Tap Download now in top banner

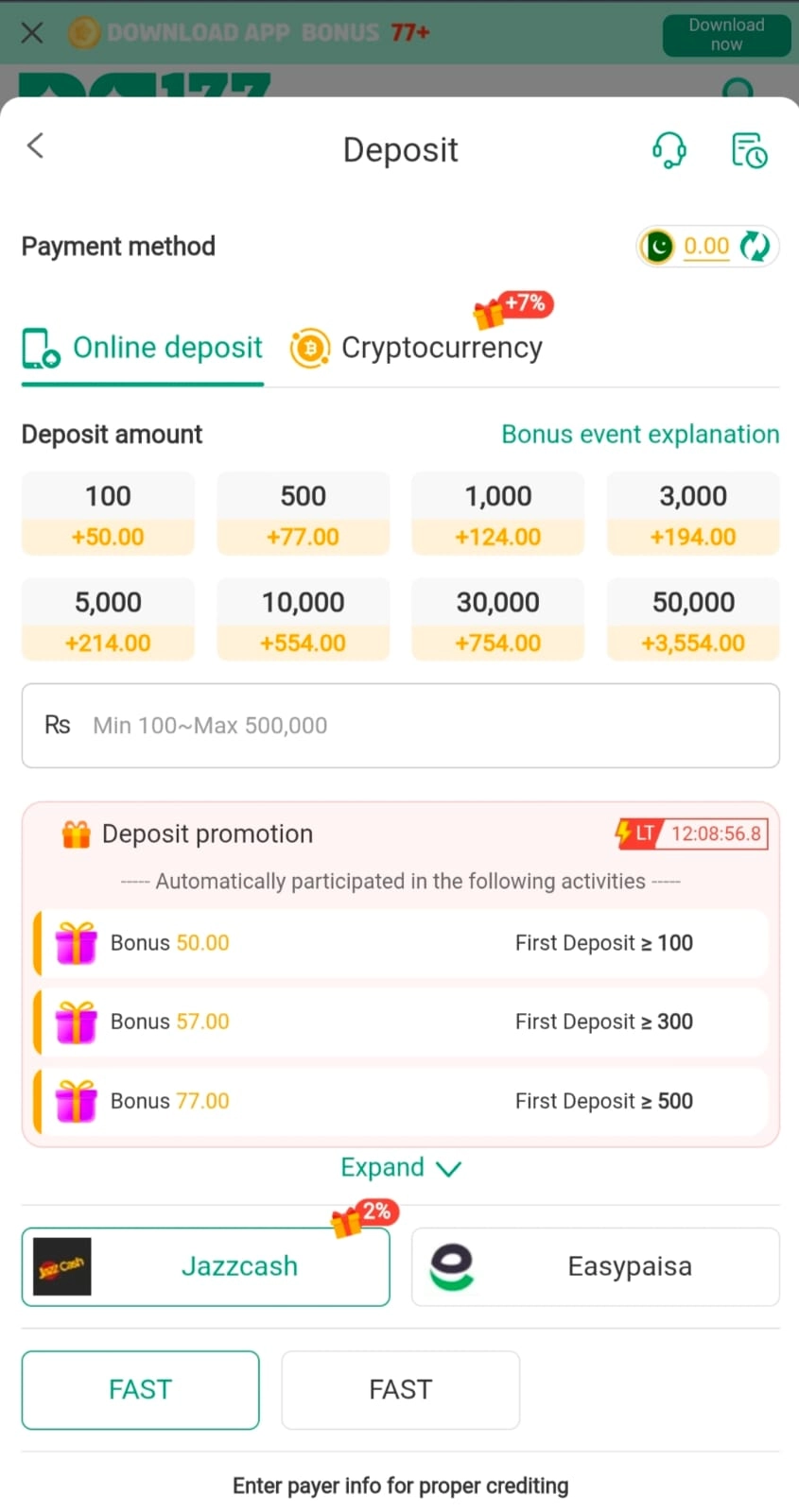tap(725, 35)
